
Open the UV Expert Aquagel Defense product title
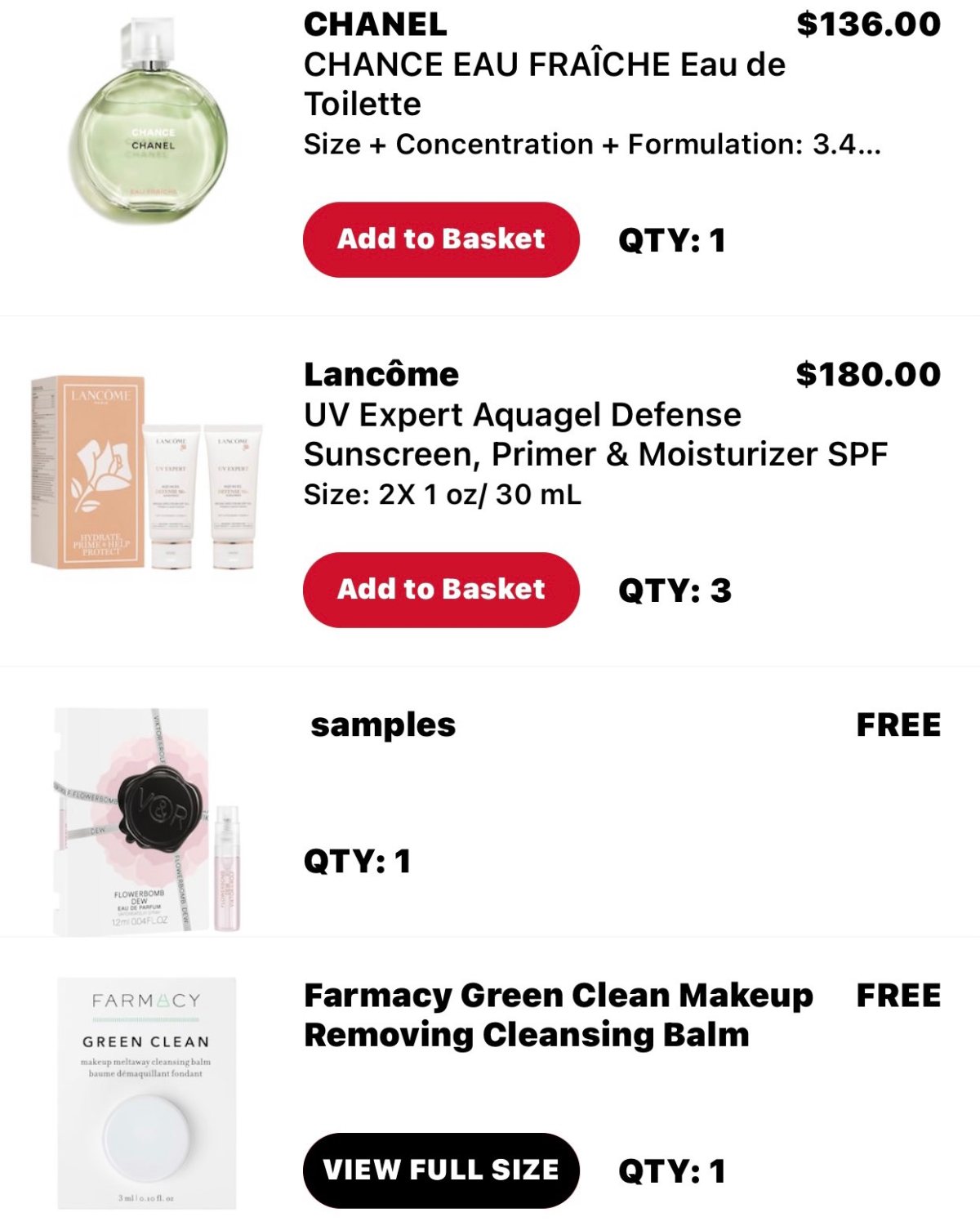click(x=595, y=434)
